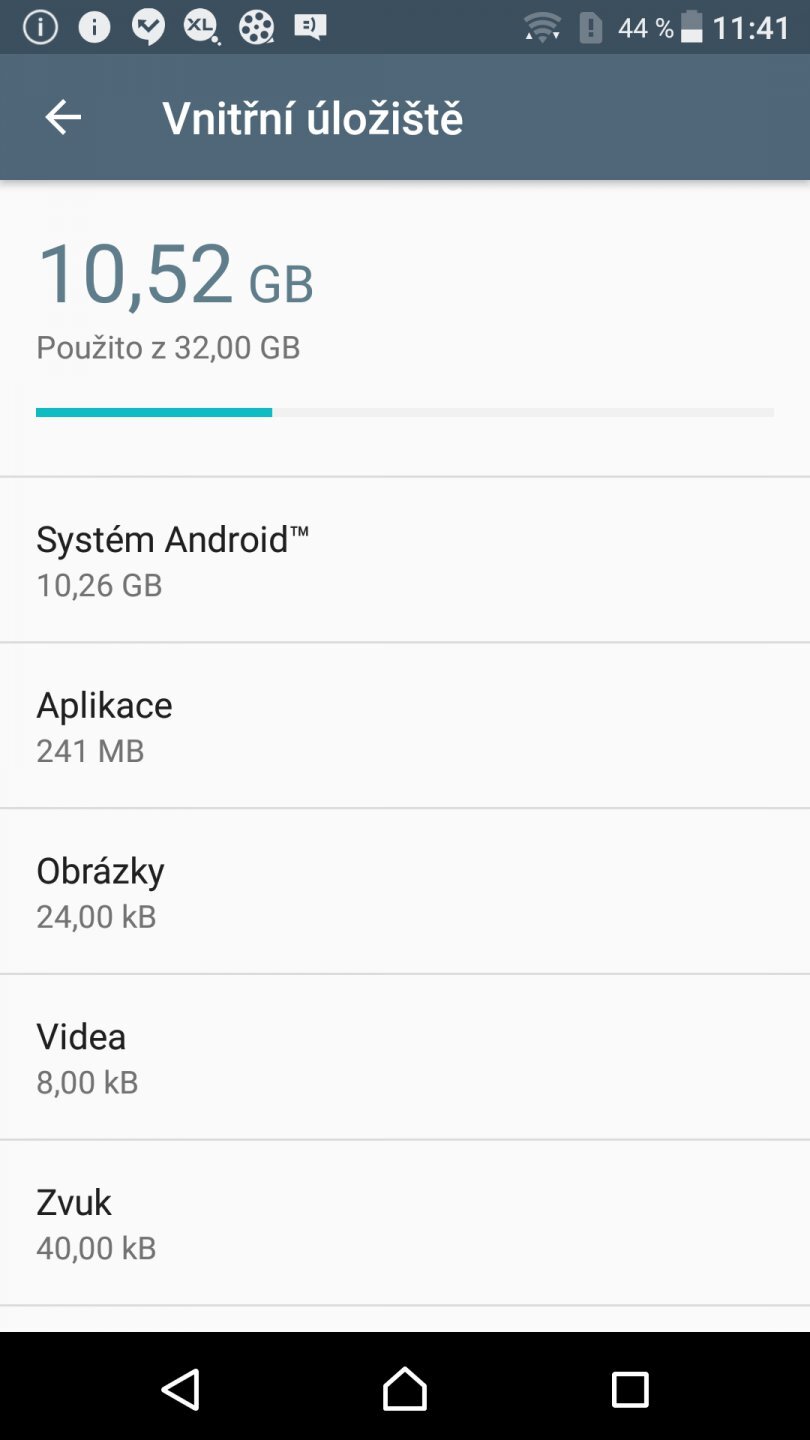Tap the SIM card alert icon

590,27
